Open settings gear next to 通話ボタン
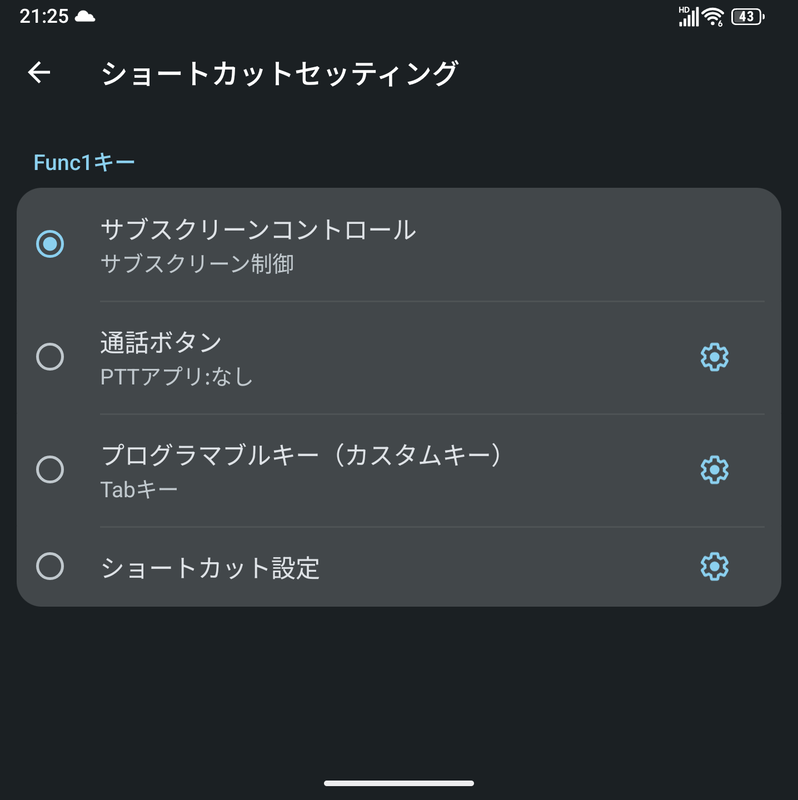 pos(713,357)
